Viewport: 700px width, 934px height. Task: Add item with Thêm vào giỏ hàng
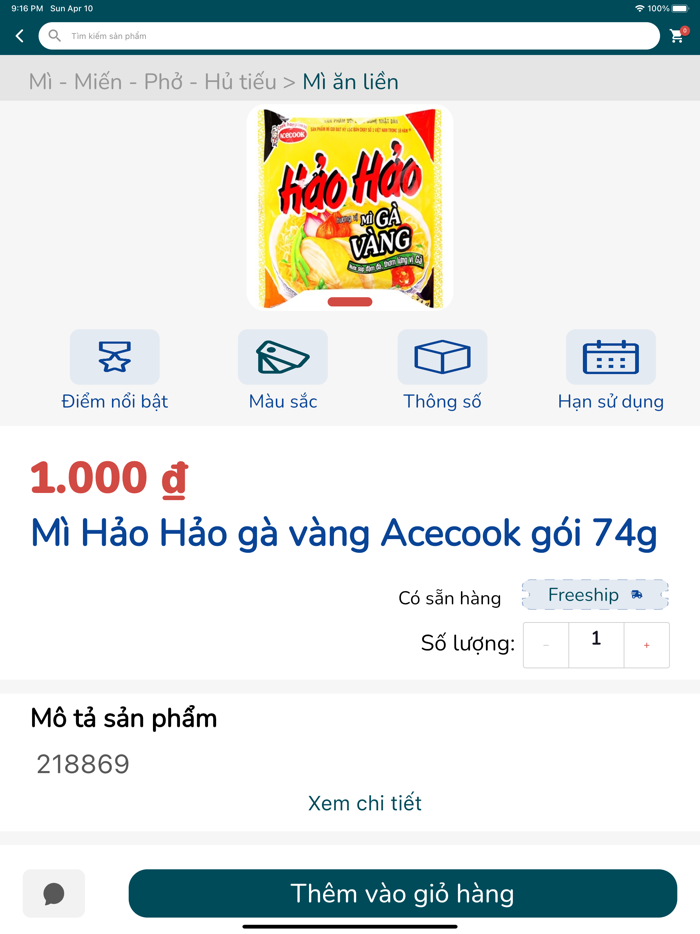(402, 893)
